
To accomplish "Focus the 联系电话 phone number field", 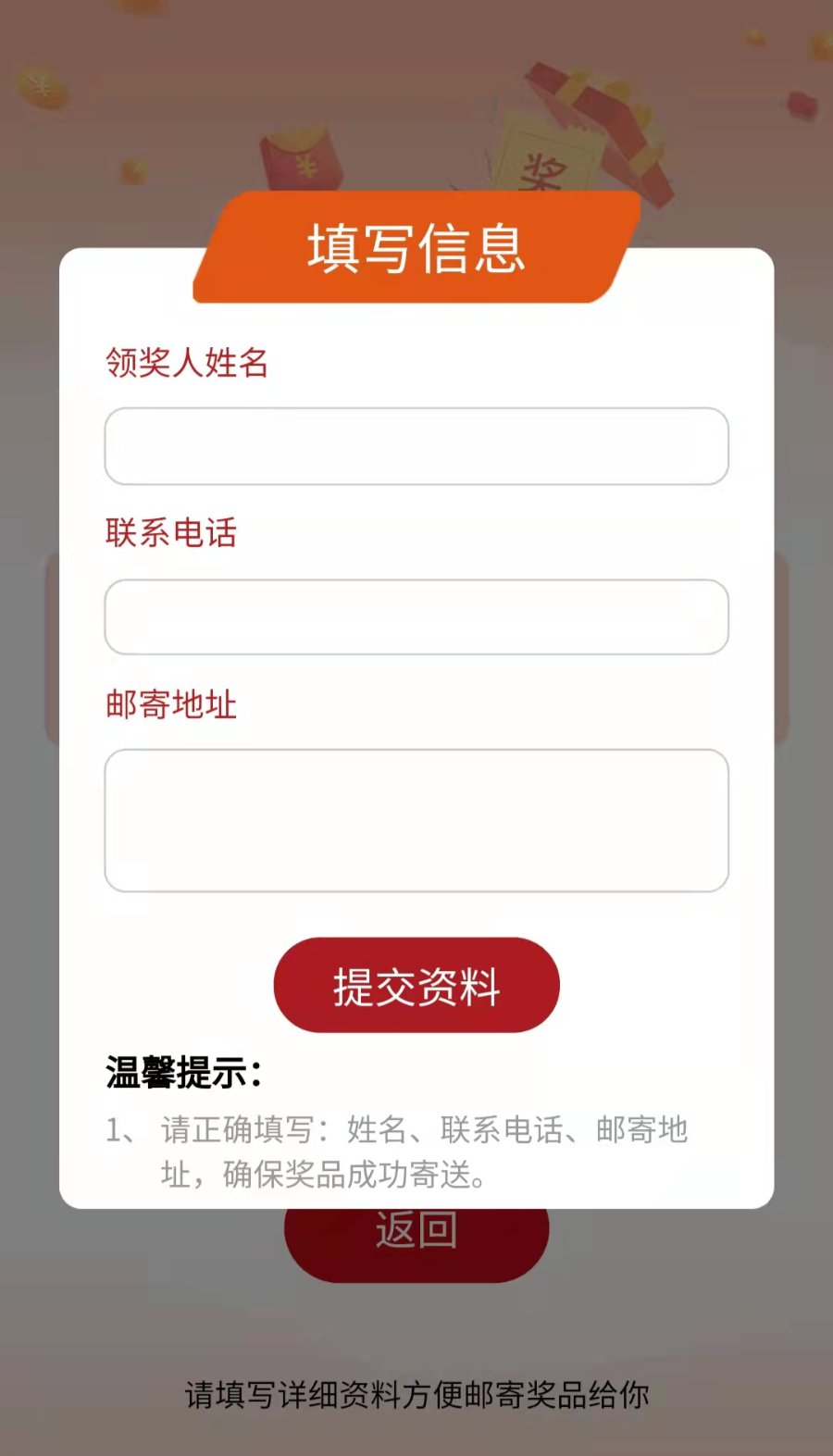I will pyautogui.click(x=416, y=617).
